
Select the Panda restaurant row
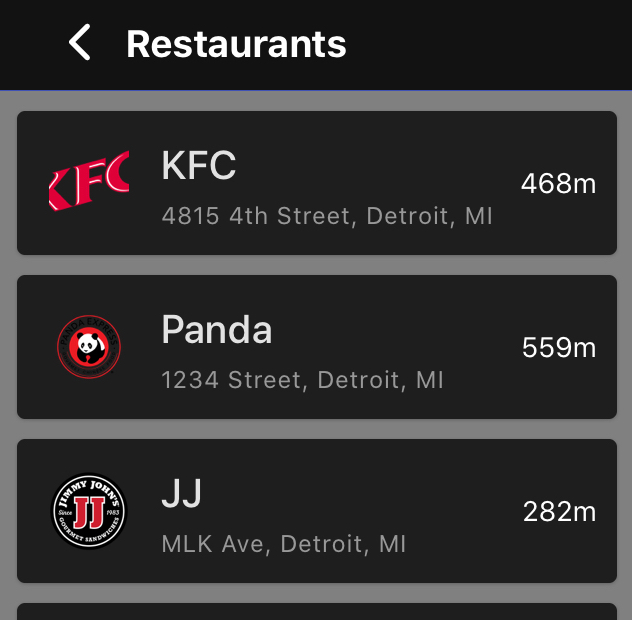click(x=316, y=347)
